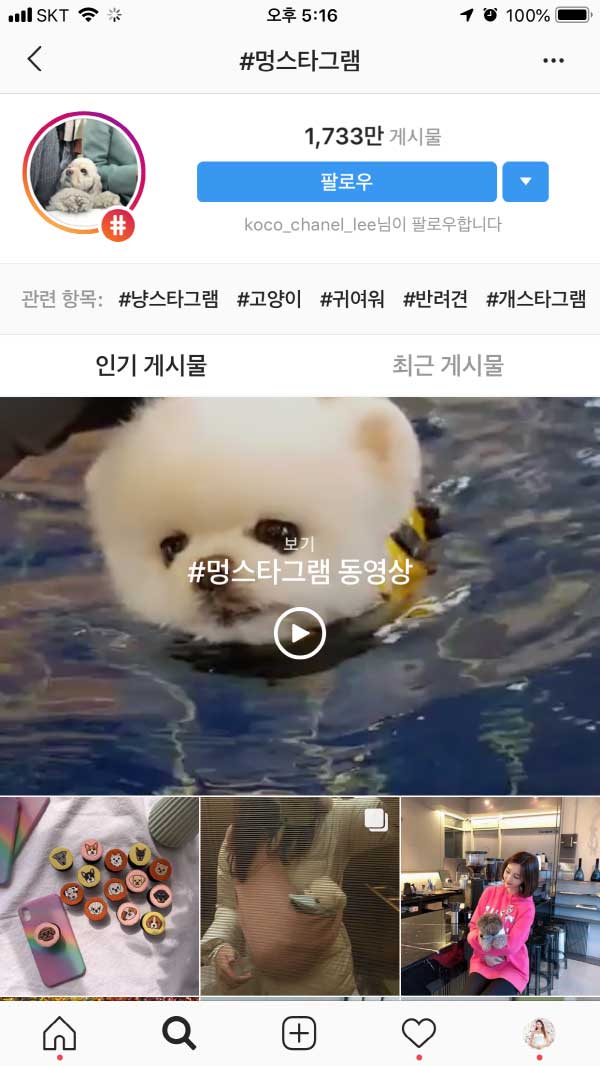
Task: Expand the dropdown arrow next to 팔로우
Action: [525, 182]
